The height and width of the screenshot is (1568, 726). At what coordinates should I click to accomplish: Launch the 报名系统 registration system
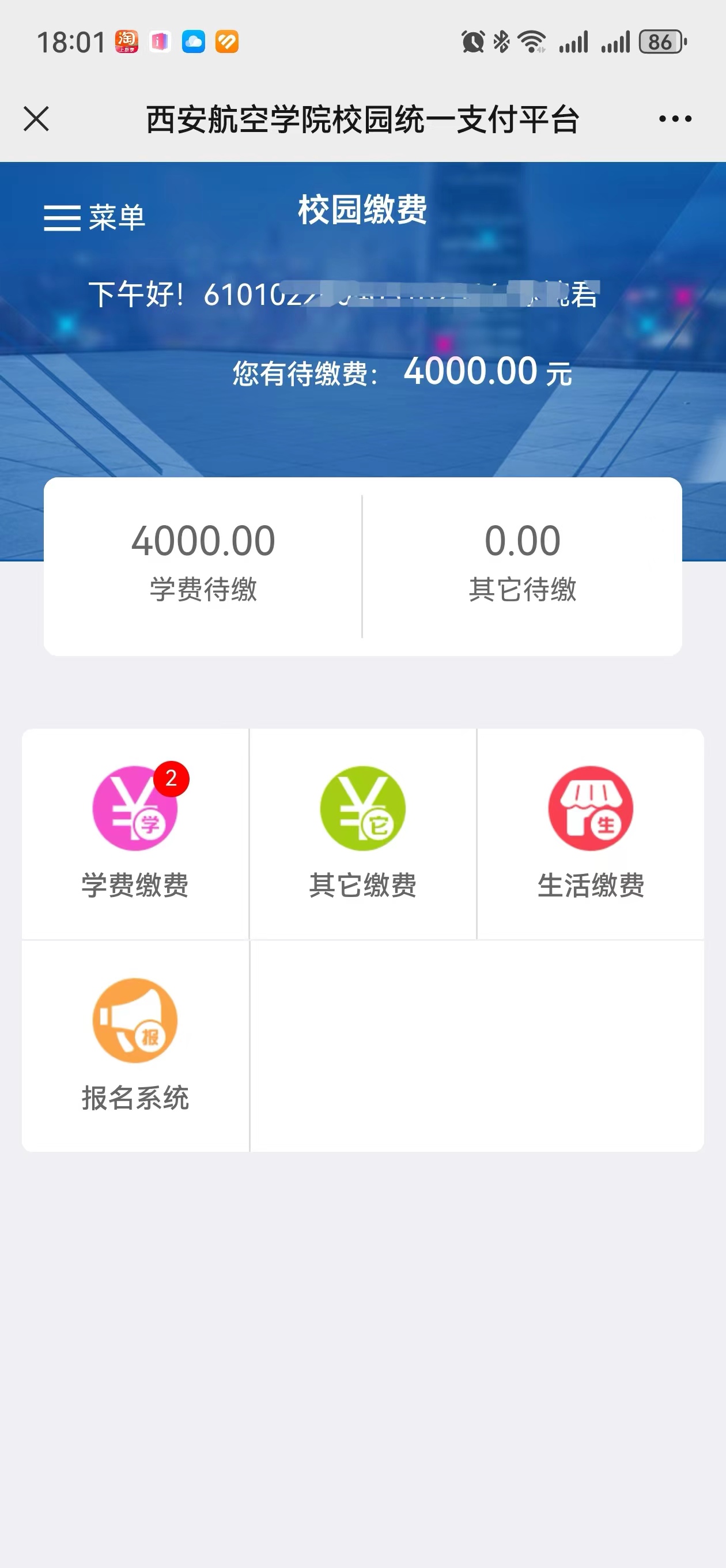click(135, 1045)
